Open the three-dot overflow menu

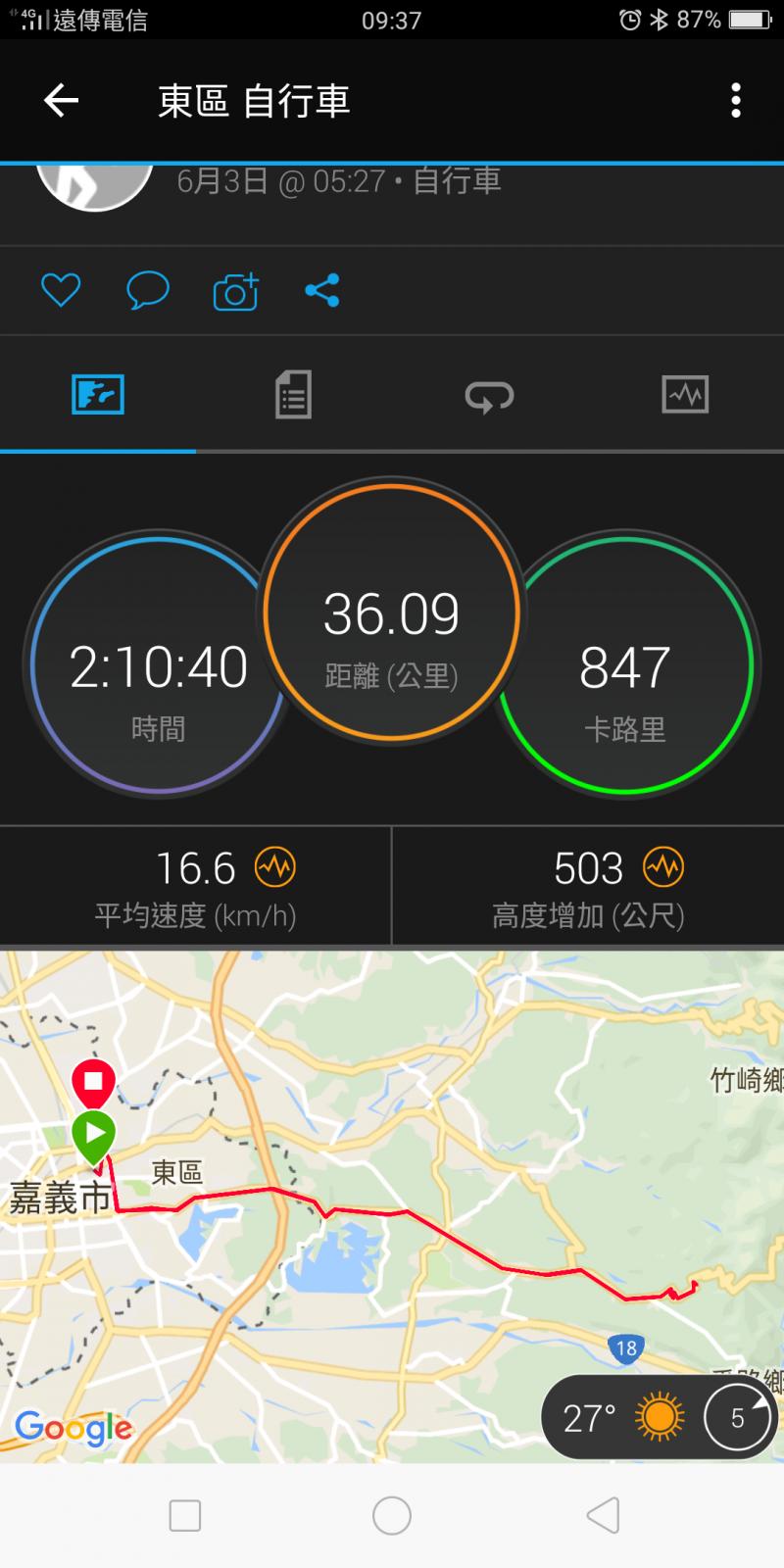click(x=736, y=100)
